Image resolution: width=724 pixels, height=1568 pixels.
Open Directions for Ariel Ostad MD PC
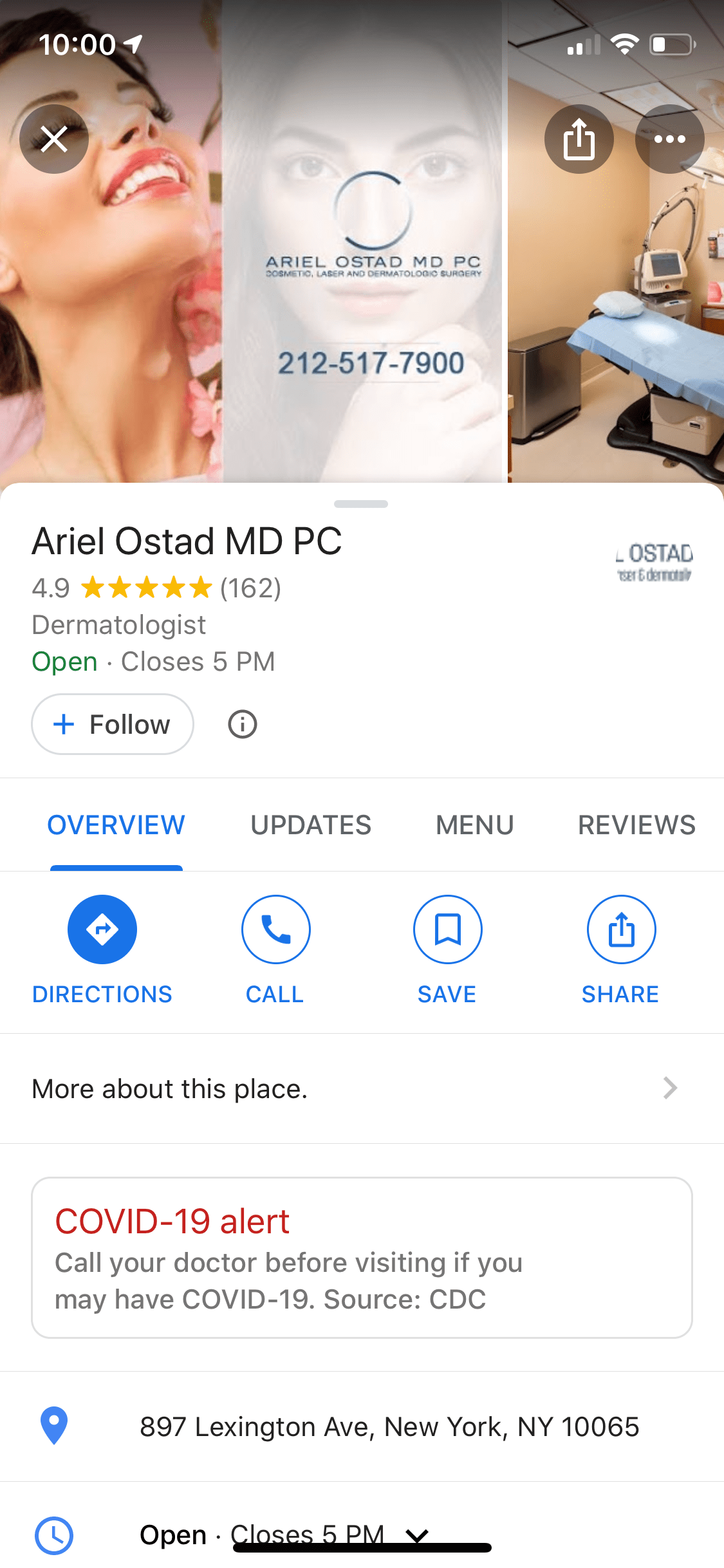102,929
